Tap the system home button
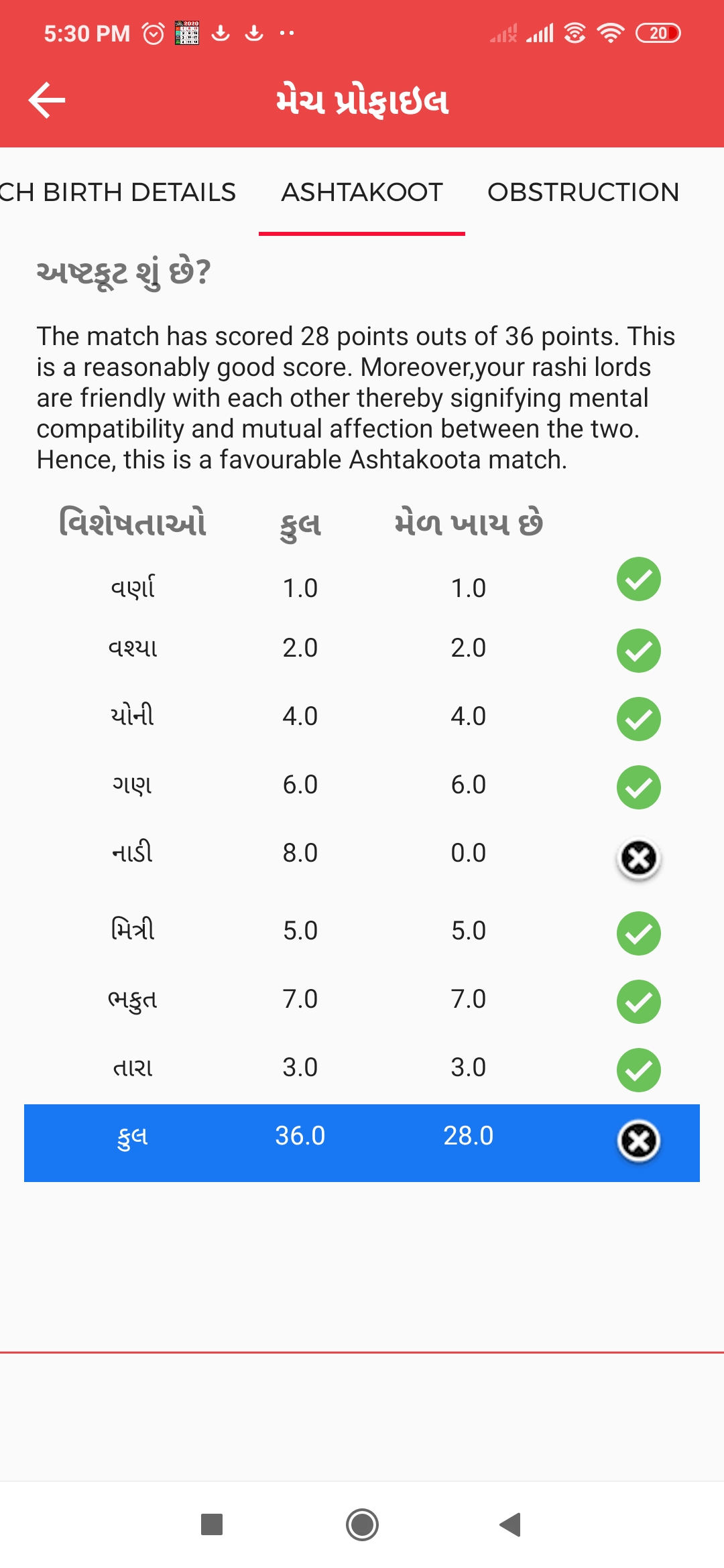The height and width of the screenshot is (1568, 724). tap(362, 1524)
